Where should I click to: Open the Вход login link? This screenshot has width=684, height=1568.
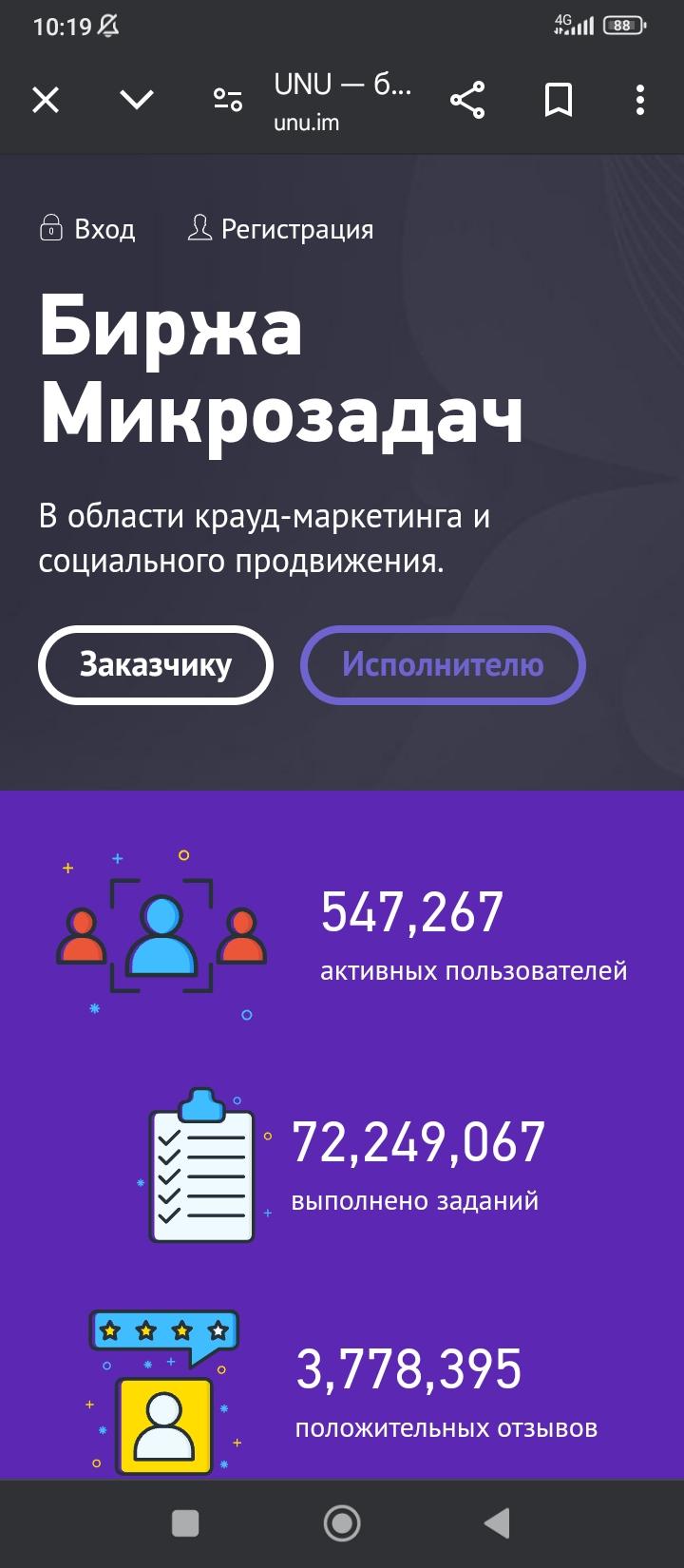click(87, 229)
